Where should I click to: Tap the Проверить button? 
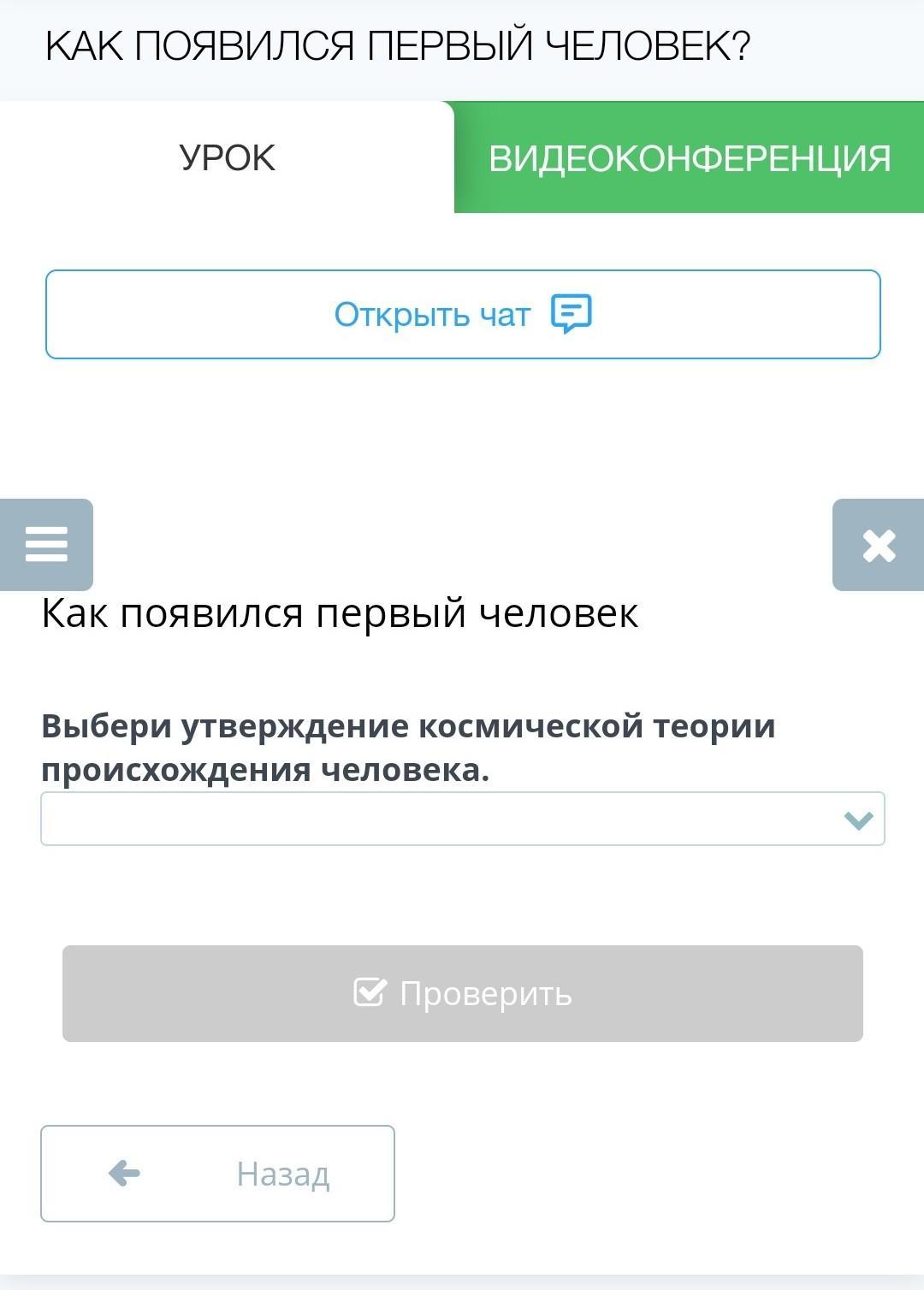click(462, 993)
